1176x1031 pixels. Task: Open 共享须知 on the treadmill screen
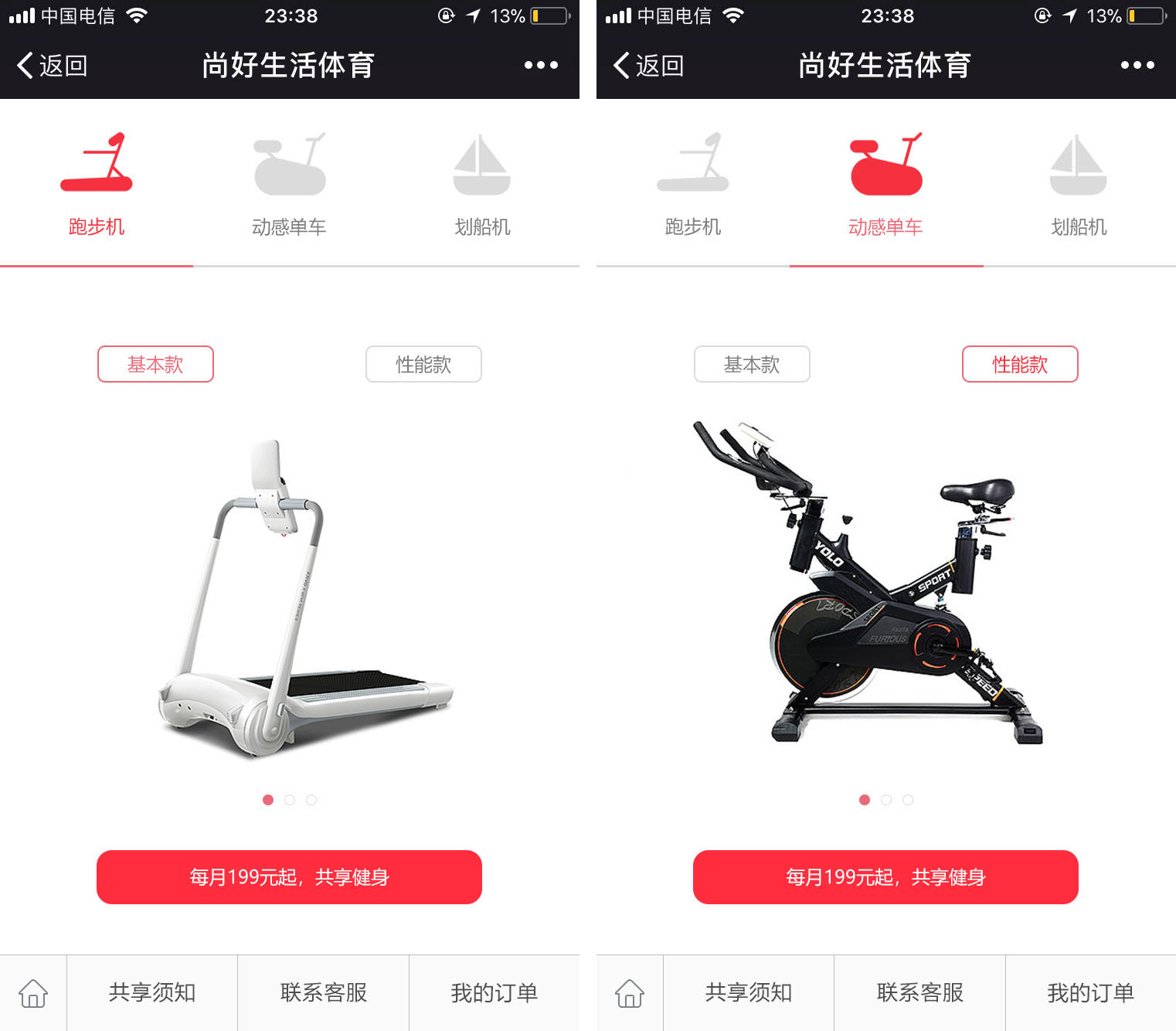click(152, 993)
